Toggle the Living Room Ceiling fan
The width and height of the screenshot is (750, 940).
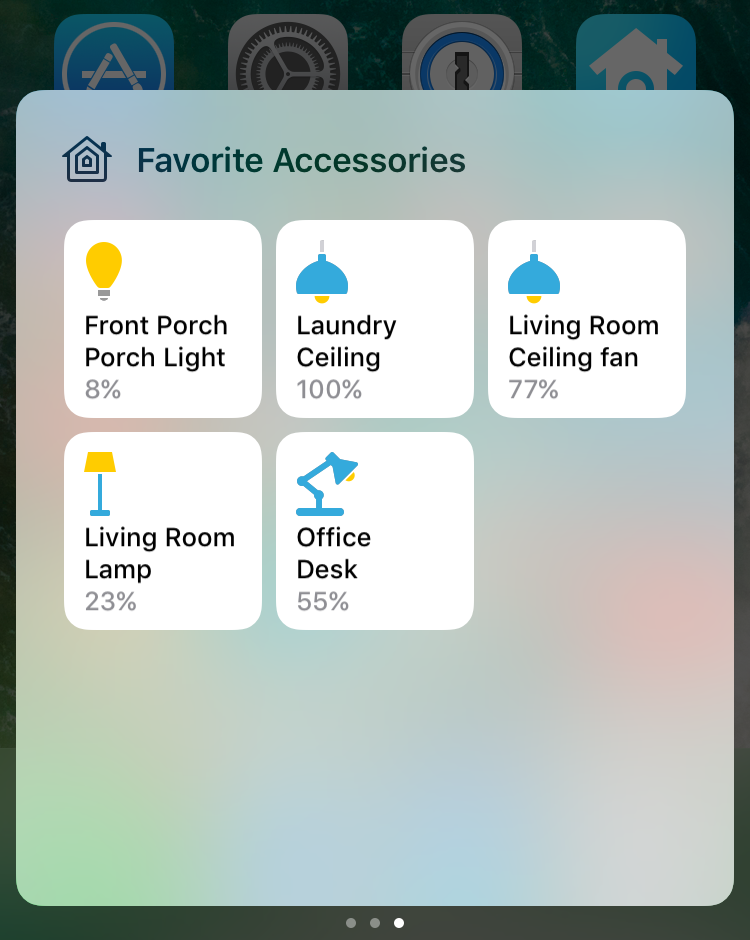click(587, 318)
